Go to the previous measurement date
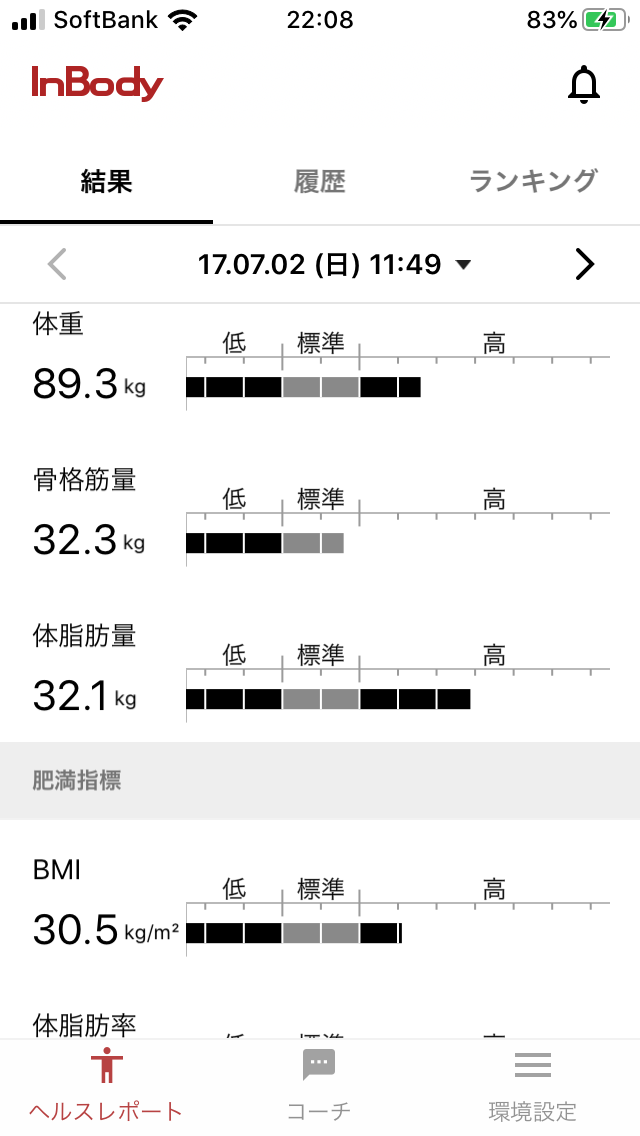The image size is (640, 1136). tap(57, 264)
